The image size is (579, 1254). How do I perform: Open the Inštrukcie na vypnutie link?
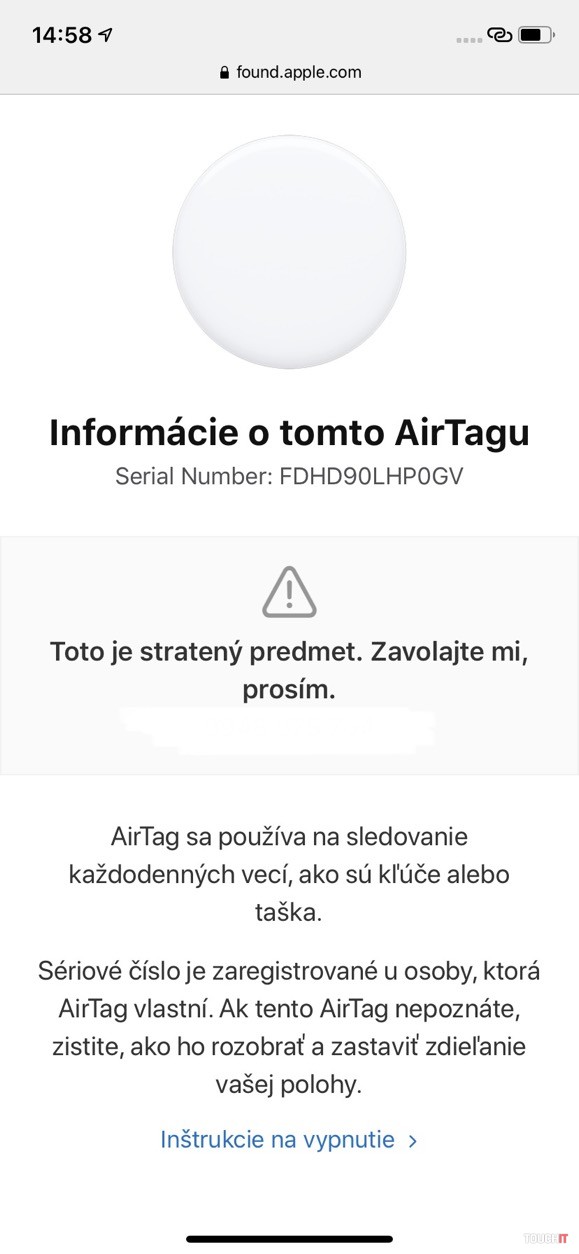pyautogui.click(x=289, y=1139)
